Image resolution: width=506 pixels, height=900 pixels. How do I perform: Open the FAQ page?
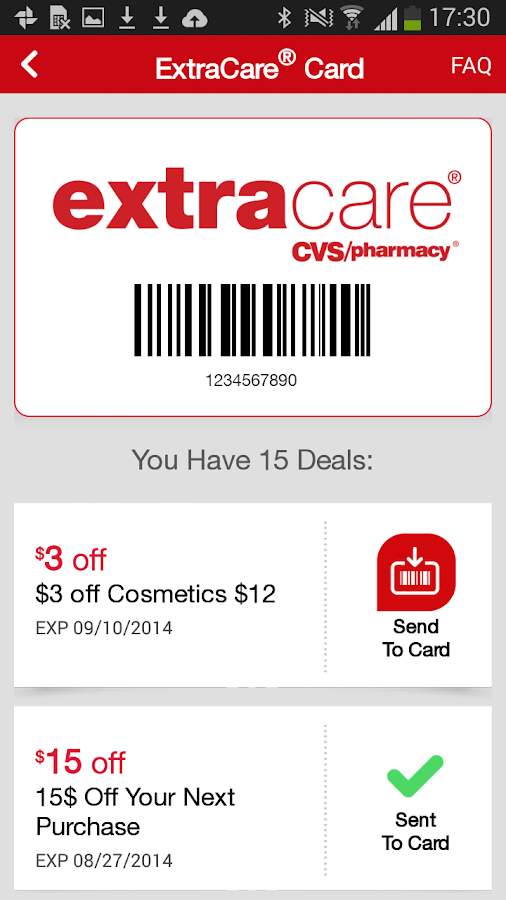[x=470, y=65]
